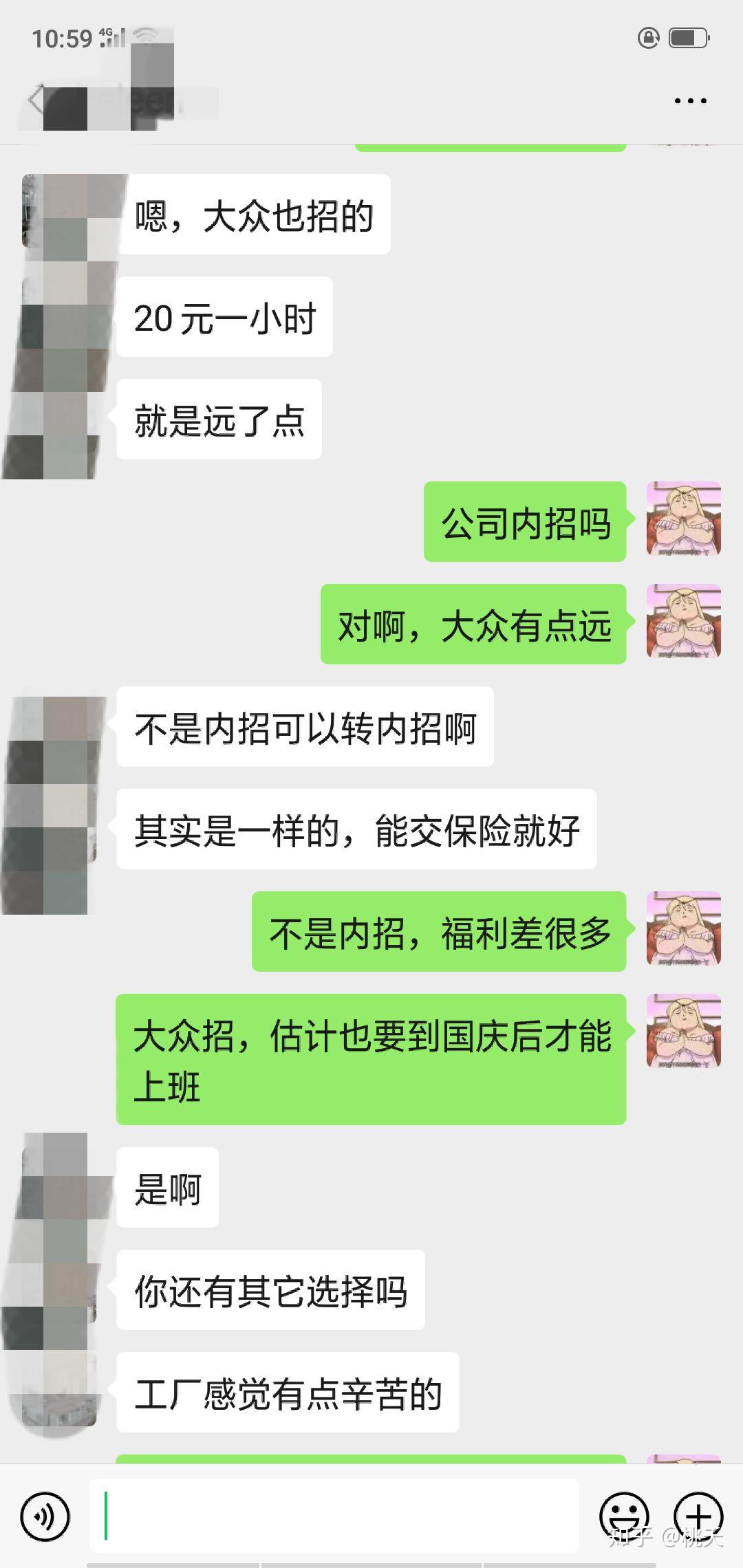Open contact avatar beside 不是内招可以转内招啊
This screenshot has height=1568, width=743.
pyautogui.click(x=55, y=727)
